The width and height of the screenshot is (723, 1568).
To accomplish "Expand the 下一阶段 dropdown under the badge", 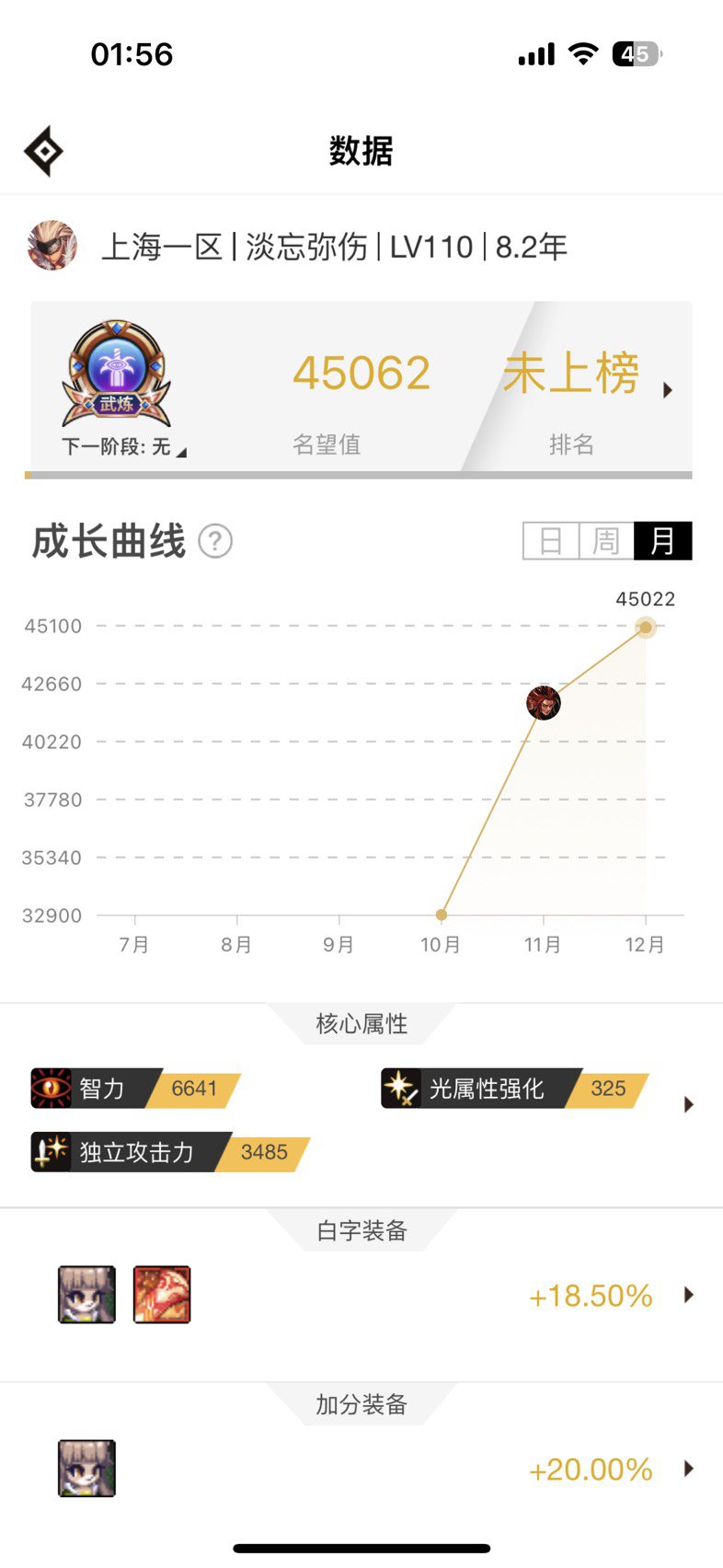I will pyautogui.click(x=124, y=447).
